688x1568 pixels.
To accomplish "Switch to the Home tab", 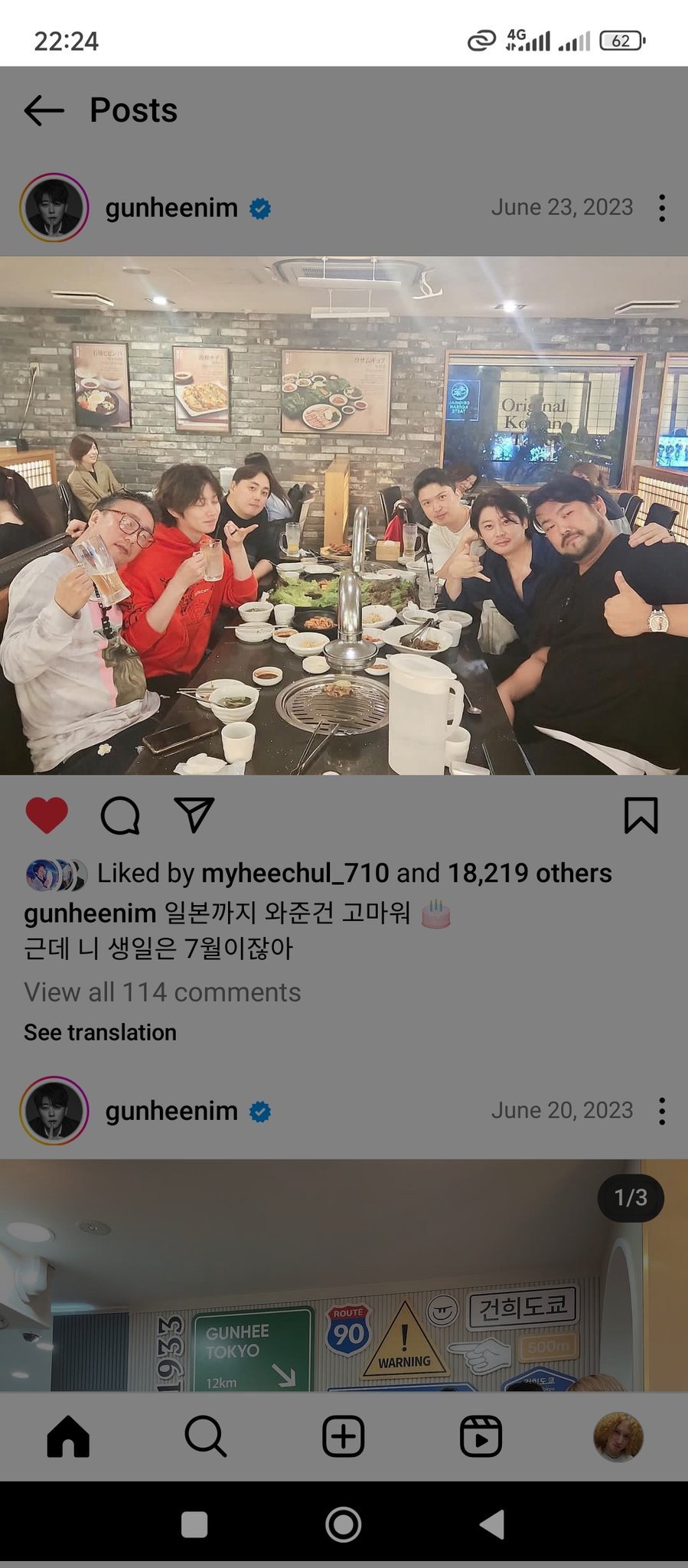I will click(x=68, y=1436).
